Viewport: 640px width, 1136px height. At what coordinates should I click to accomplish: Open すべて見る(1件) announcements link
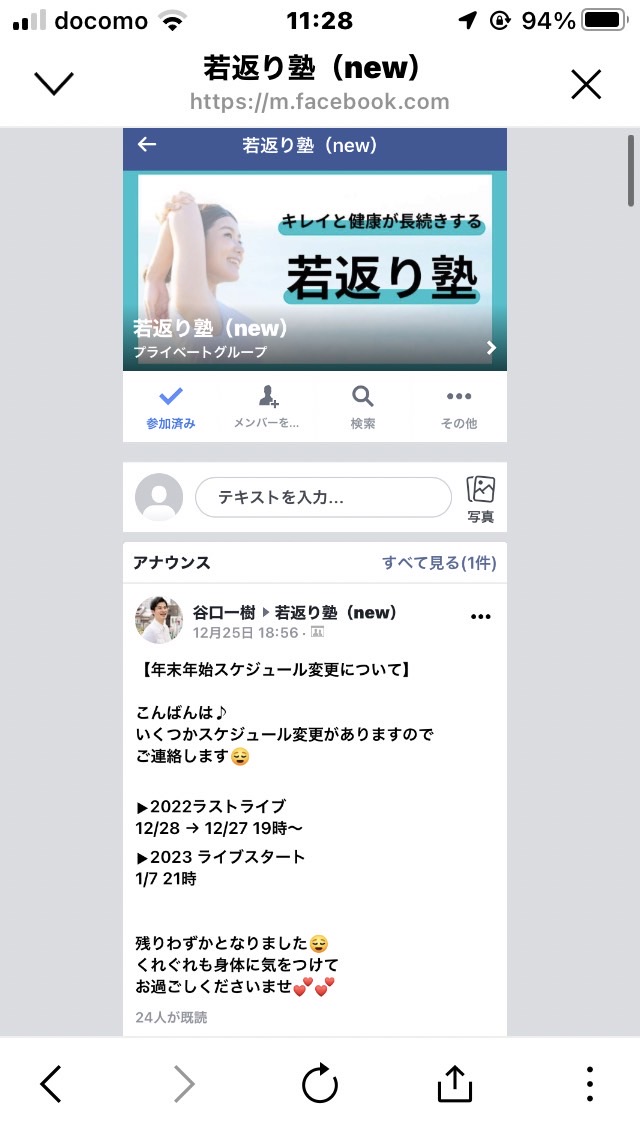pyautogui.click(x=439, y=563)
